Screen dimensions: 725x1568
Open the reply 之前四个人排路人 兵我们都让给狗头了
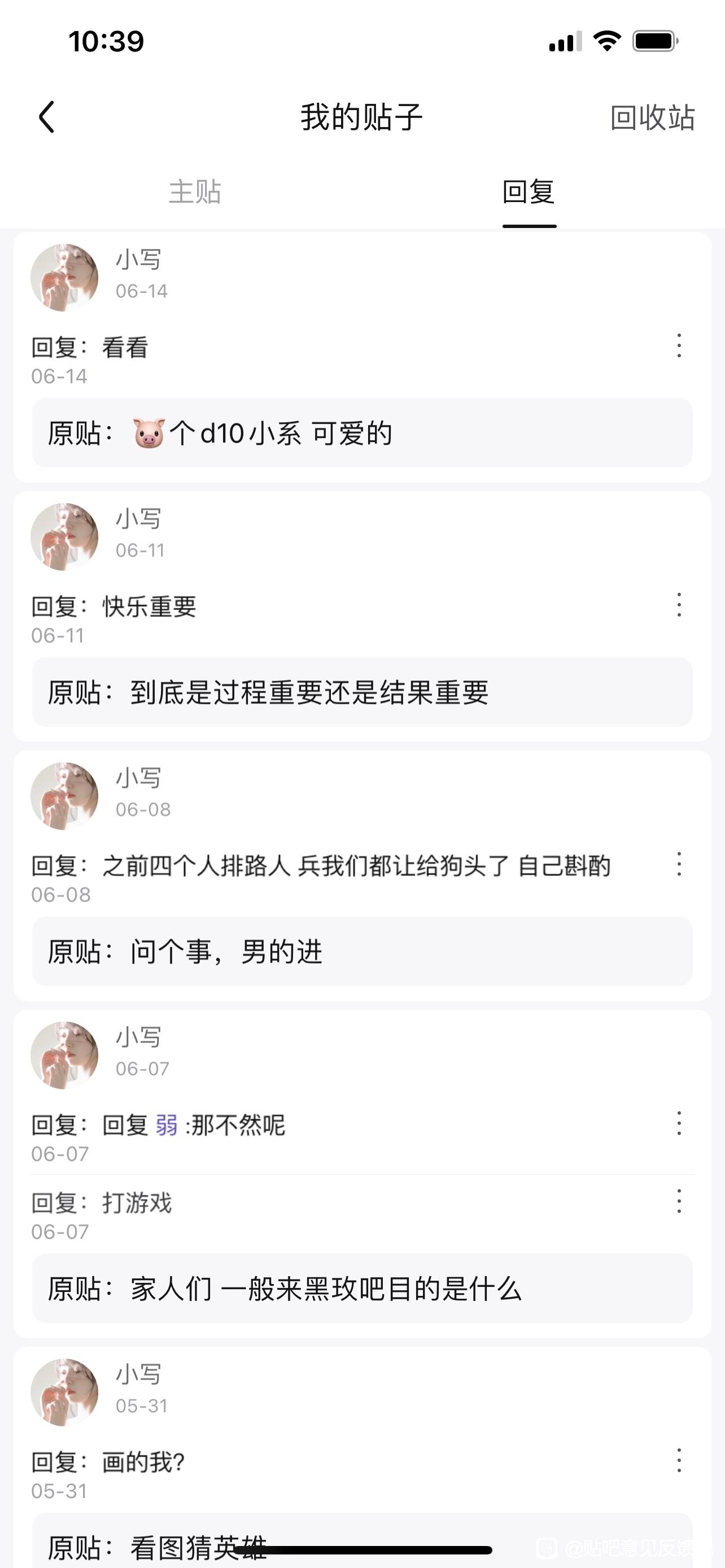(x=356, y=866)
